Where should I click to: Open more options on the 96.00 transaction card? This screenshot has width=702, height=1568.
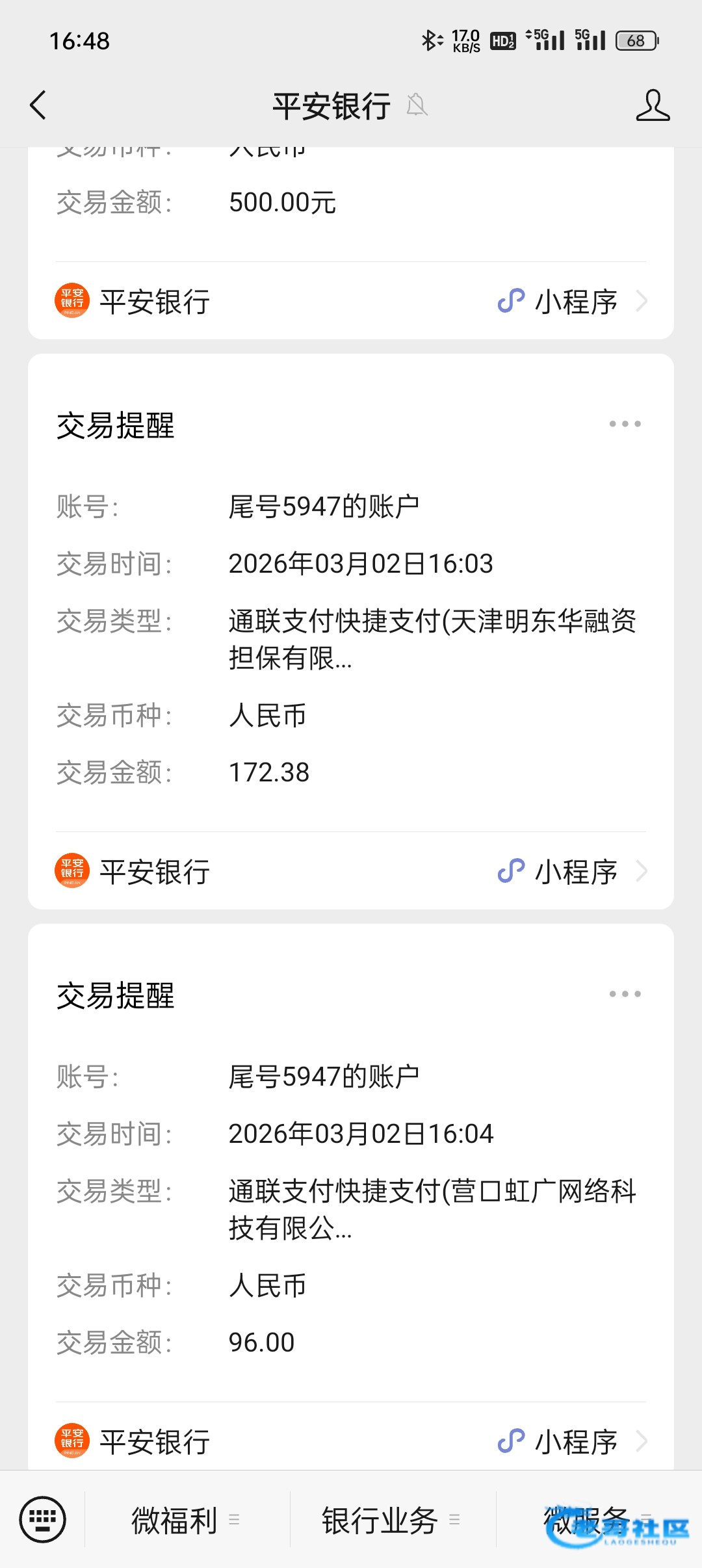coord(625,994)
